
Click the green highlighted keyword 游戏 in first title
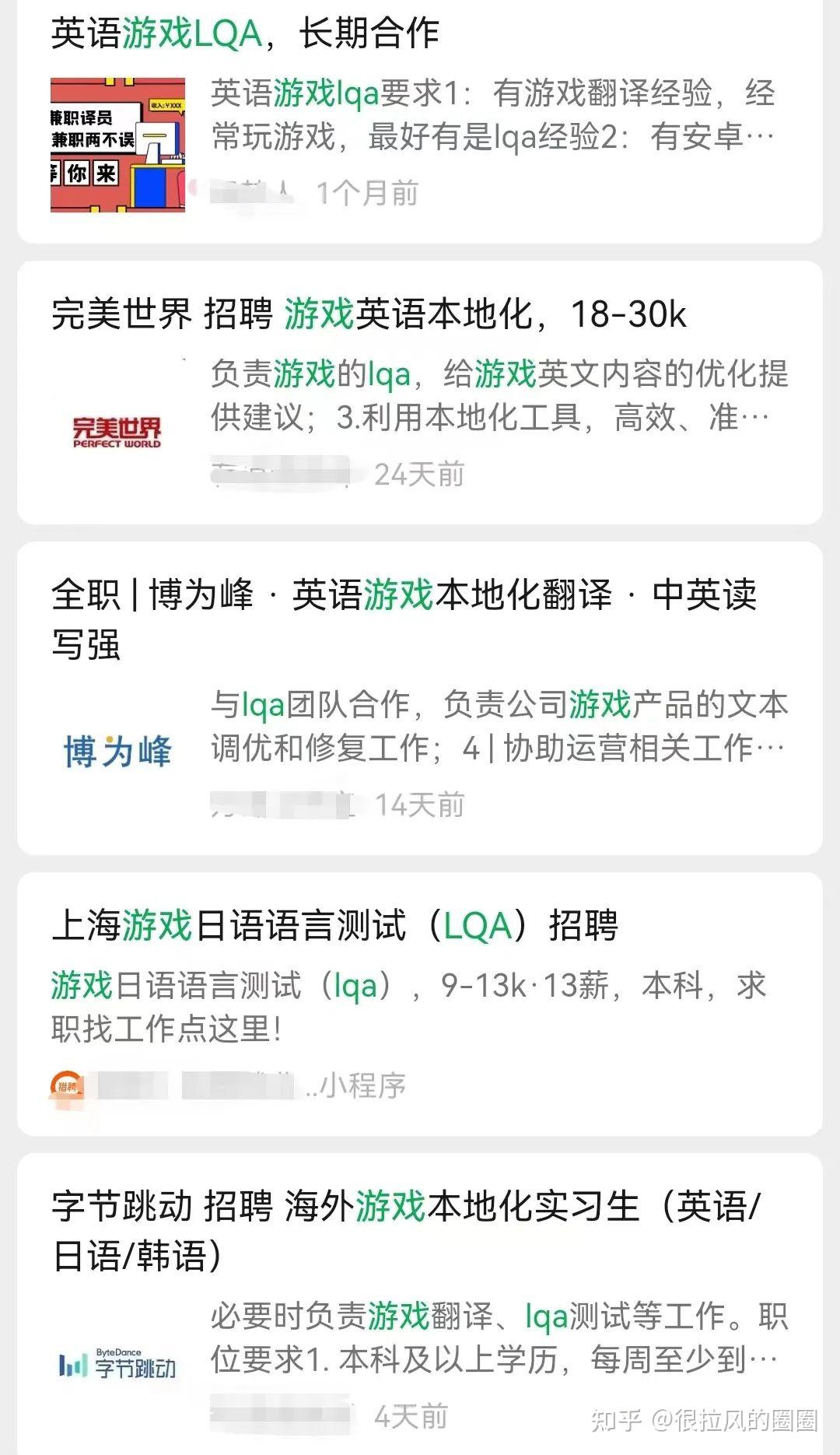[153, 33]
